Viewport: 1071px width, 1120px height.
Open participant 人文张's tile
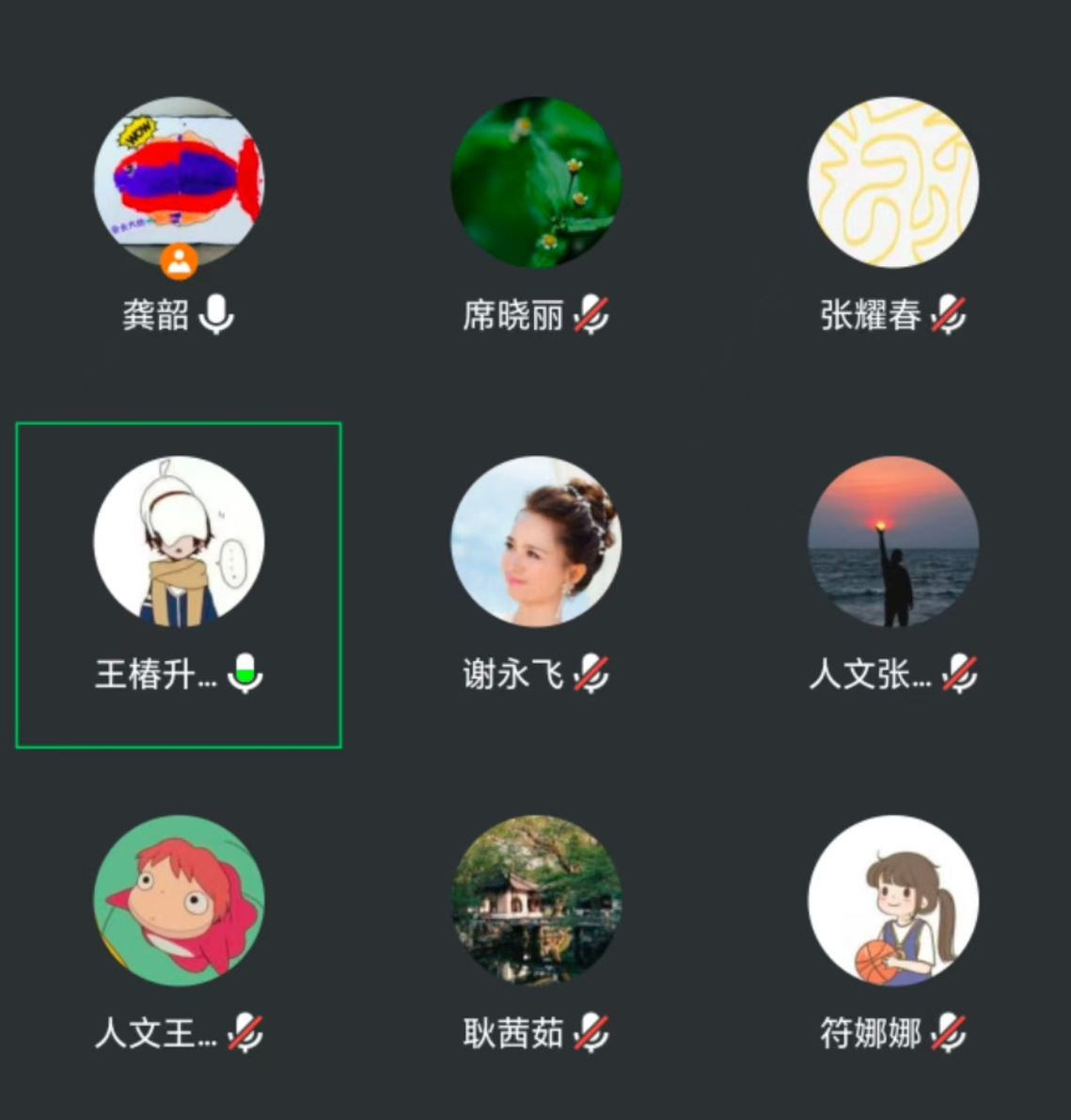click(x=893, y=543)
